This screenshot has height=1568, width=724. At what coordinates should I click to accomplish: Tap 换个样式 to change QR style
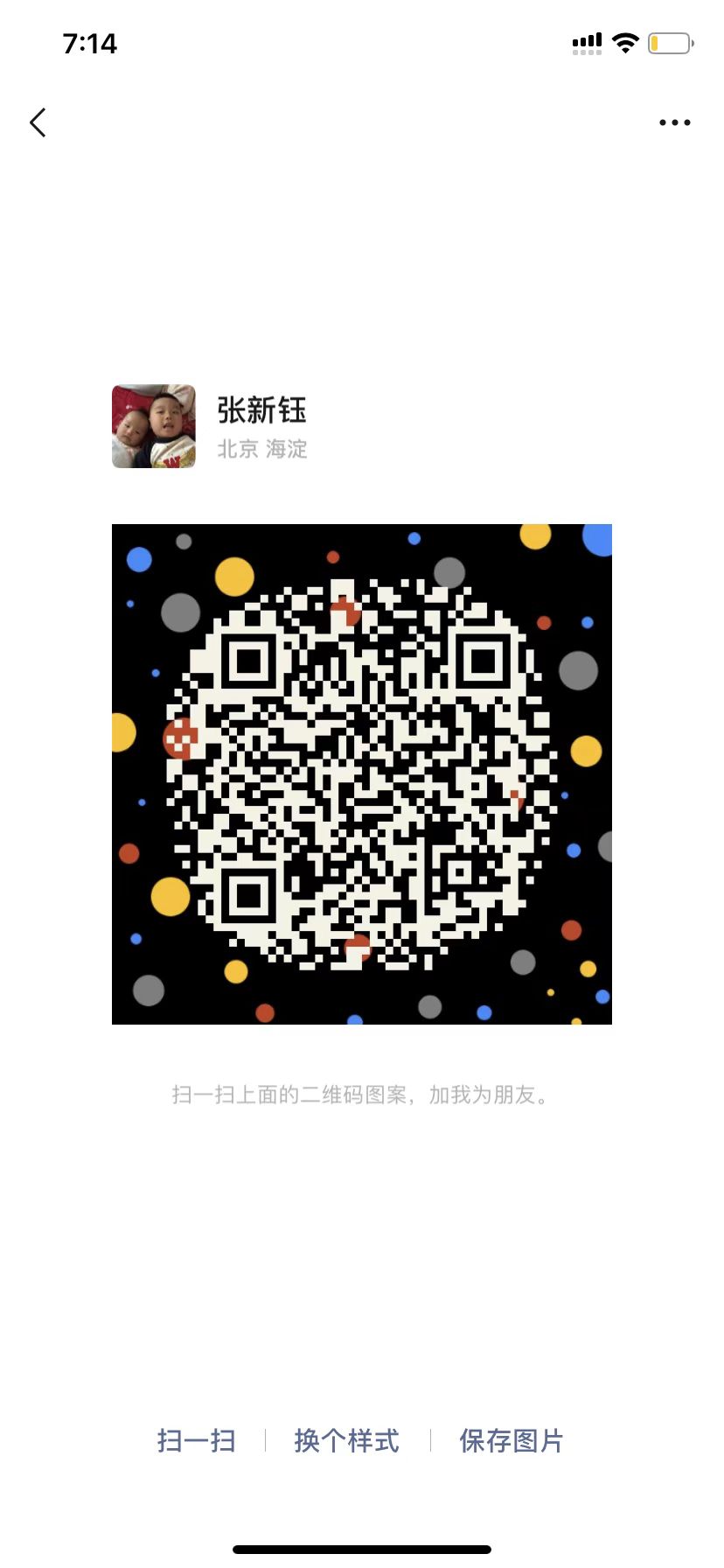347,1440
